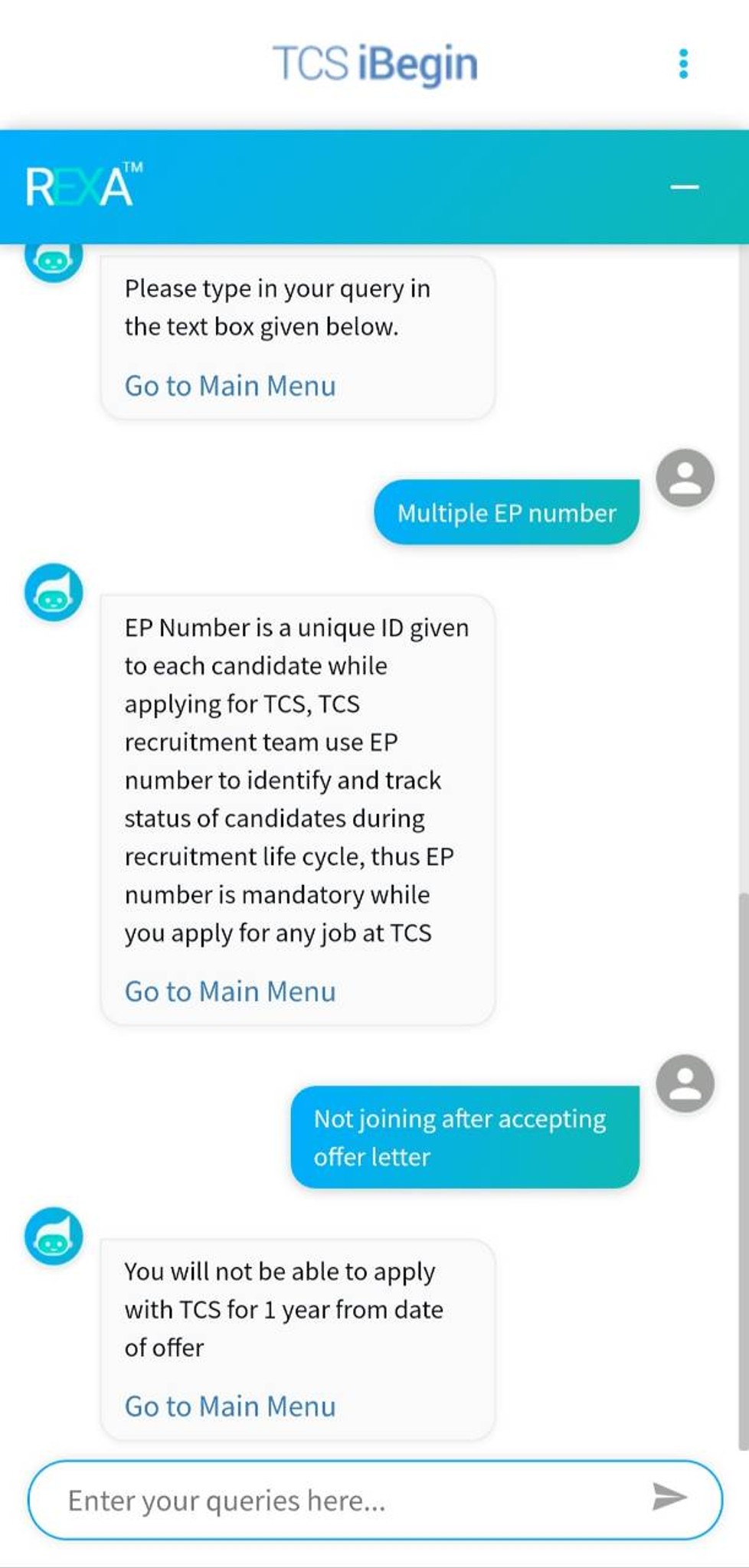Tap Go to Main Menu under 1 year reply

coord(230,1406)
